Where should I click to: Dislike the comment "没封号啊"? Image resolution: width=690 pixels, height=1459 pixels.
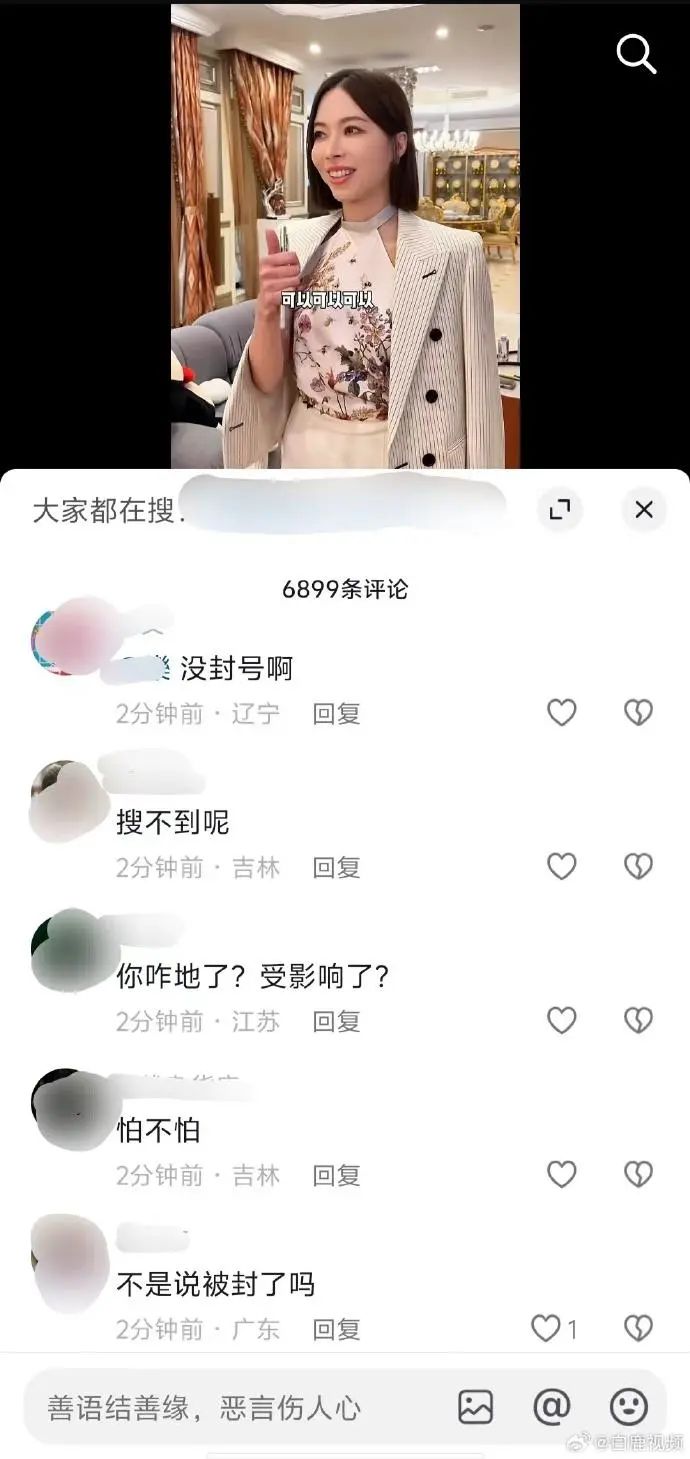click(638, 712)
